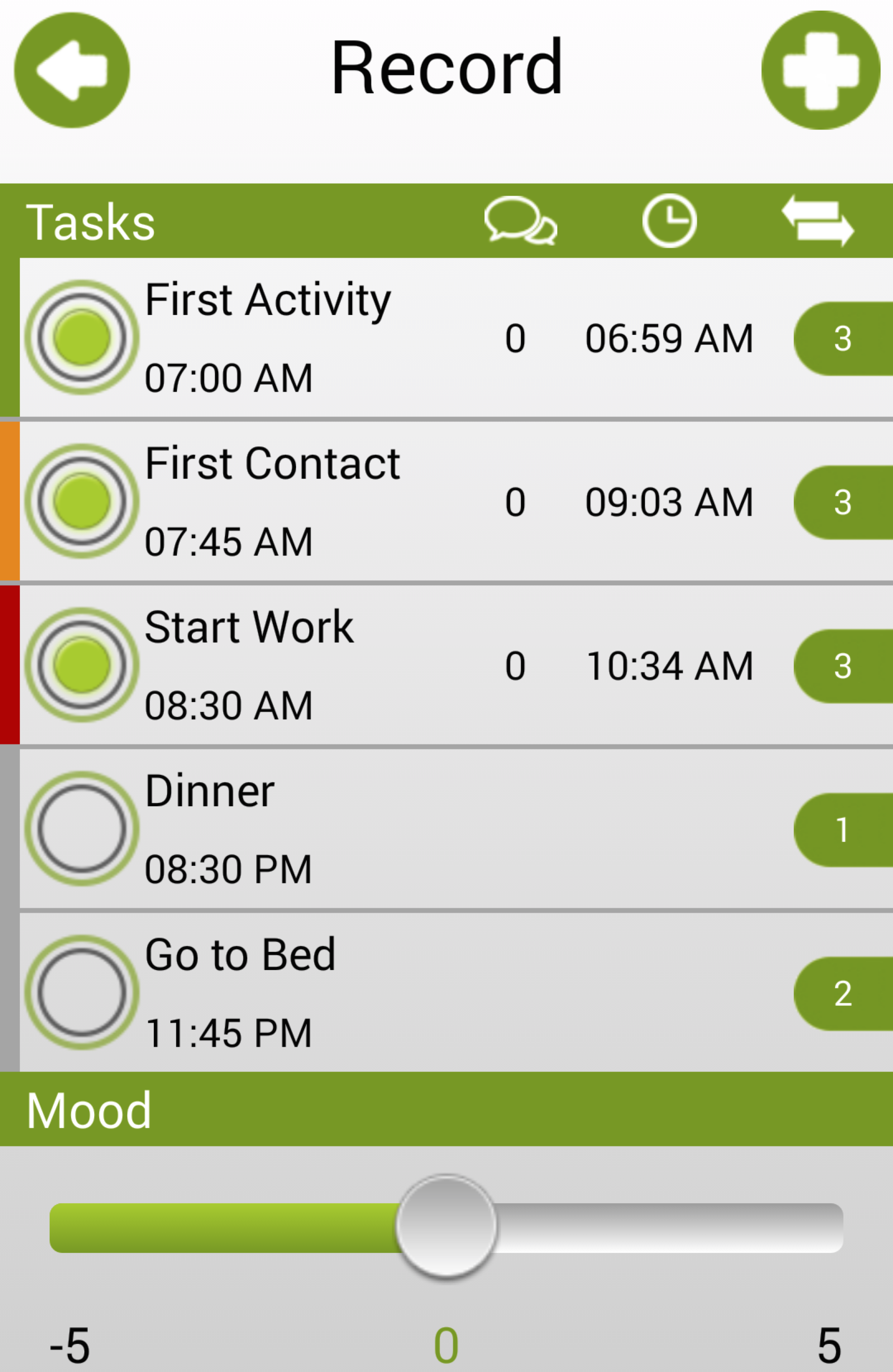This screenshot has width=893, height=1372.
Task: Tap the 2 badge on Go to Bed
Action: click(843, 993)
